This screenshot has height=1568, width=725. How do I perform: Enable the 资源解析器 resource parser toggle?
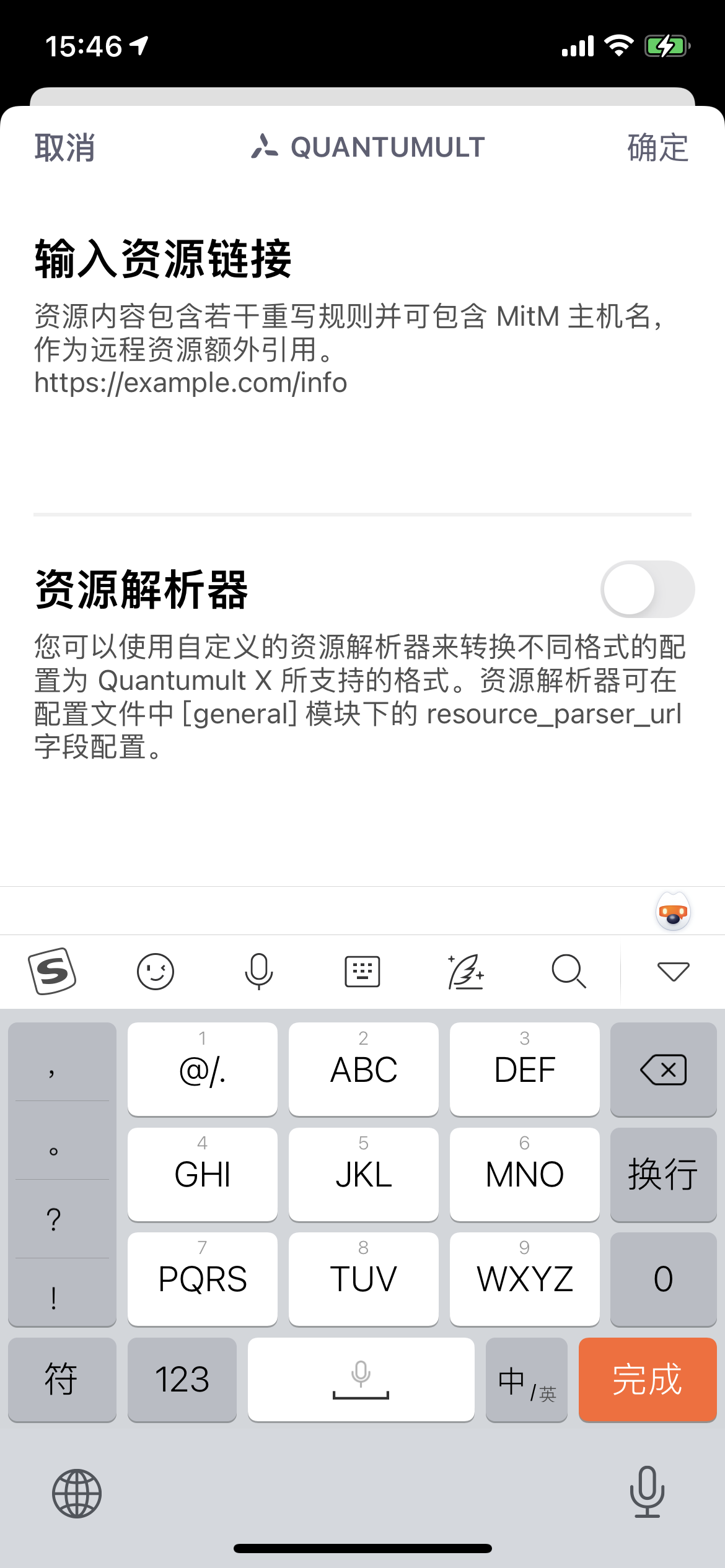click(647, 589)
